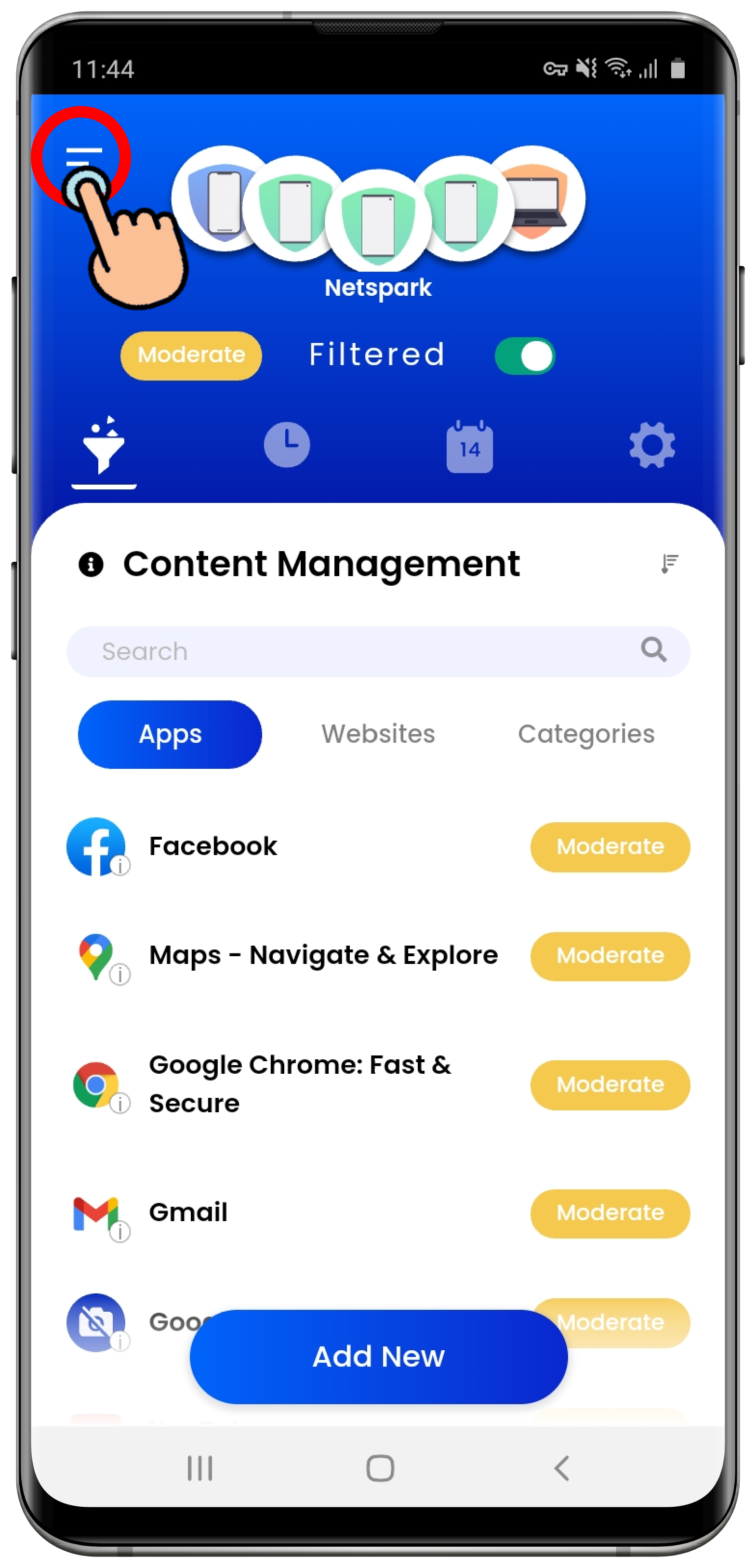Open Facebook app info icon
Viewport: 756px width, 1568px height.
120,866
